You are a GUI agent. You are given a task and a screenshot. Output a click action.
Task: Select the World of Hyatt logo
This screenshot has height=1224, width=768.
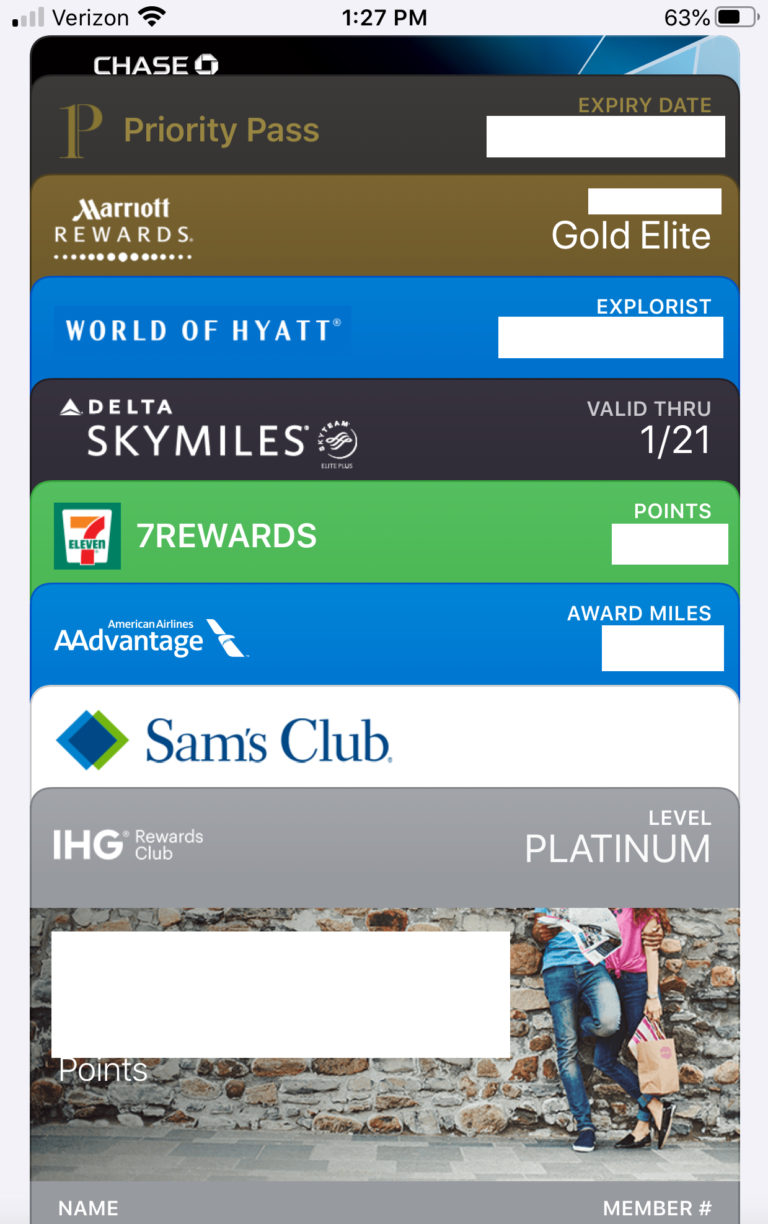coord(200,330)
